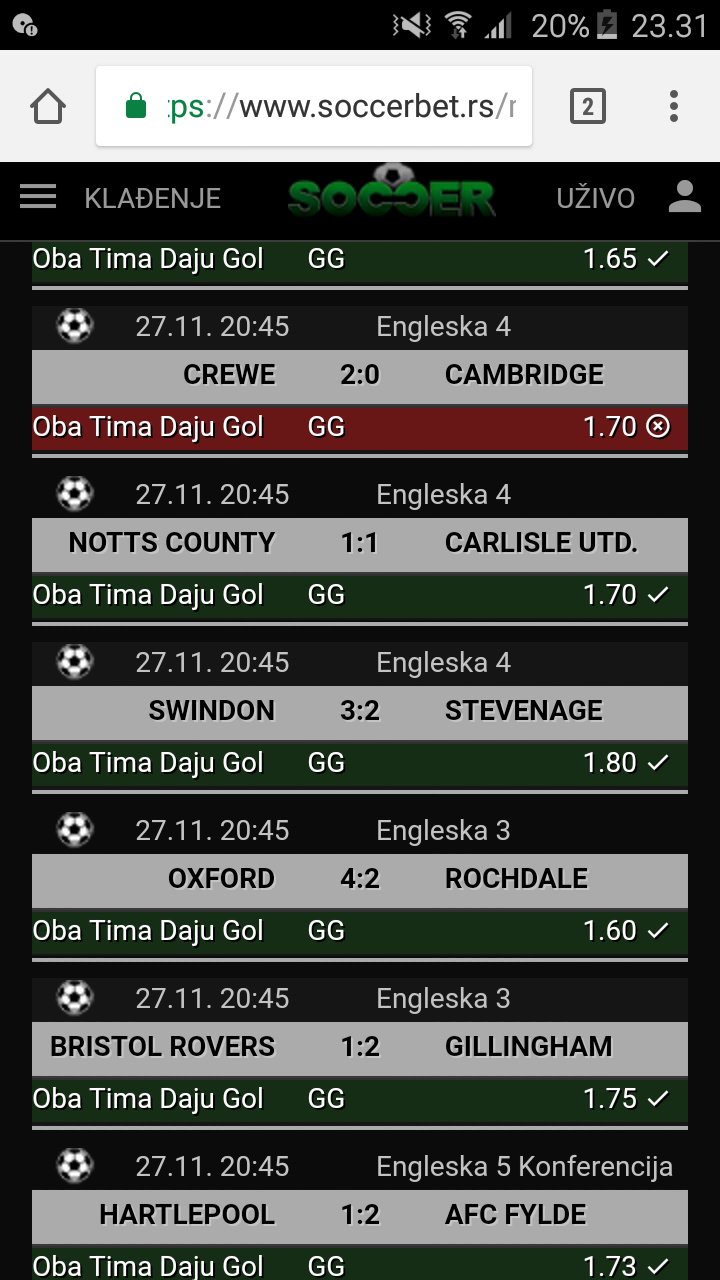Go to the browser home page

[48, 106]
